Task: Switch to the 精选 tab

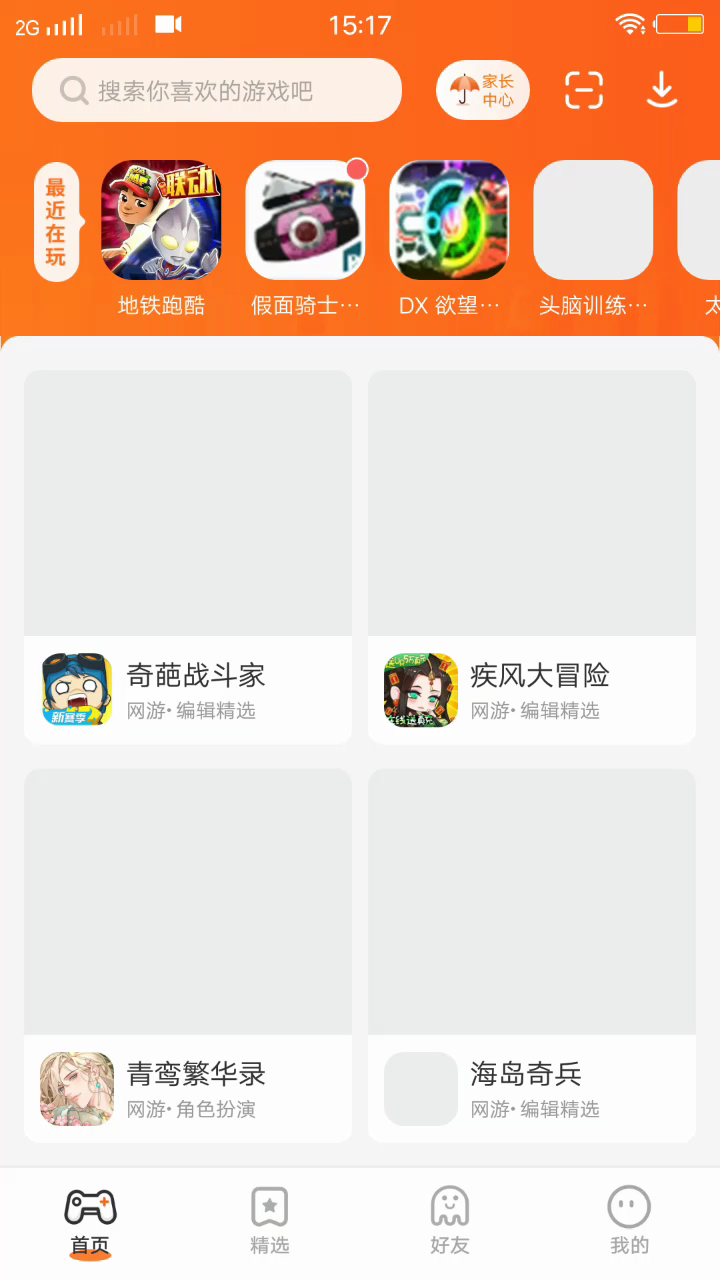Action: coord(270,1220)
